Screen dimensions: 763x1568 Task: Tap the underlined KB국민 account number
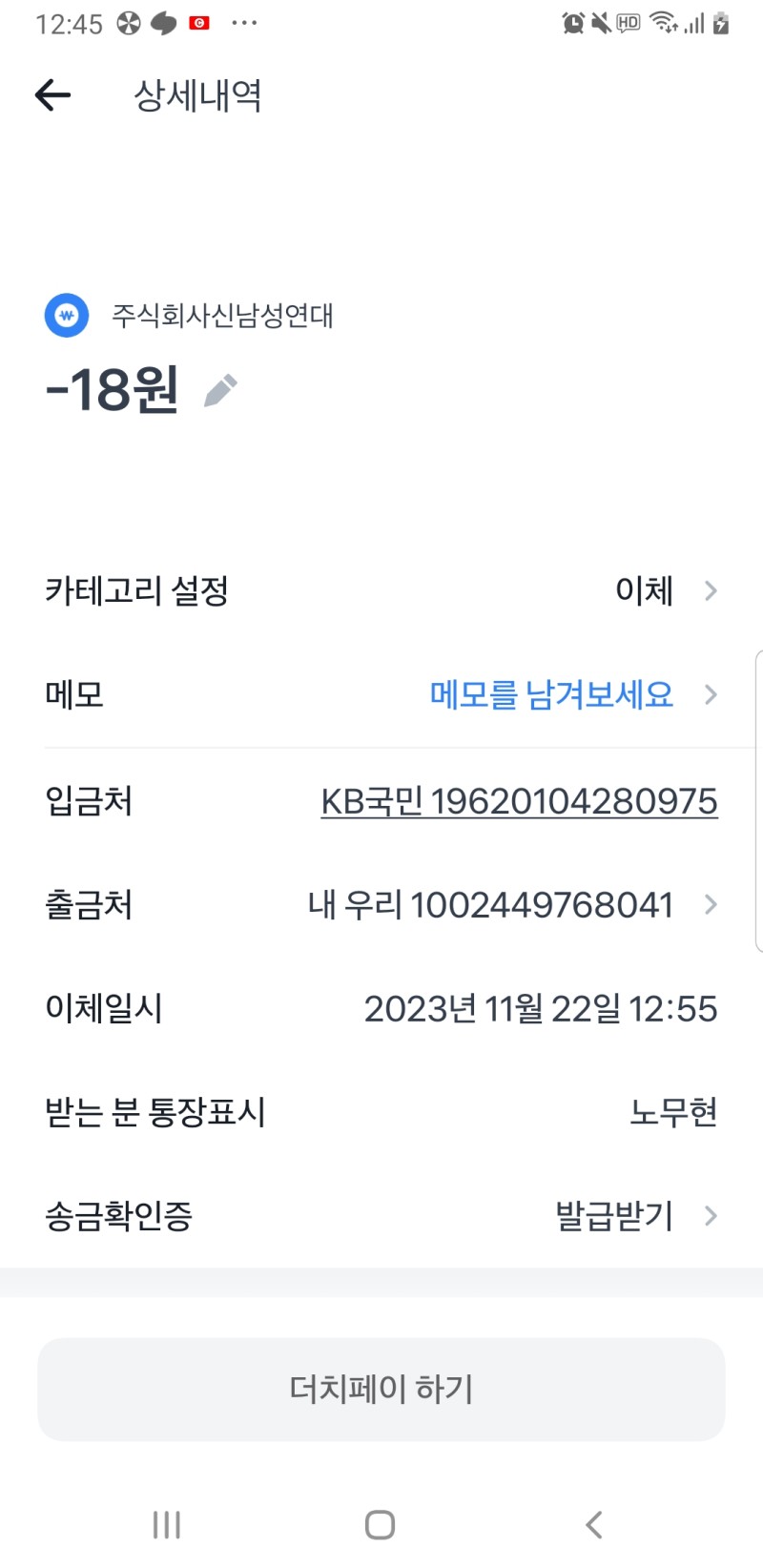point(519,801)
